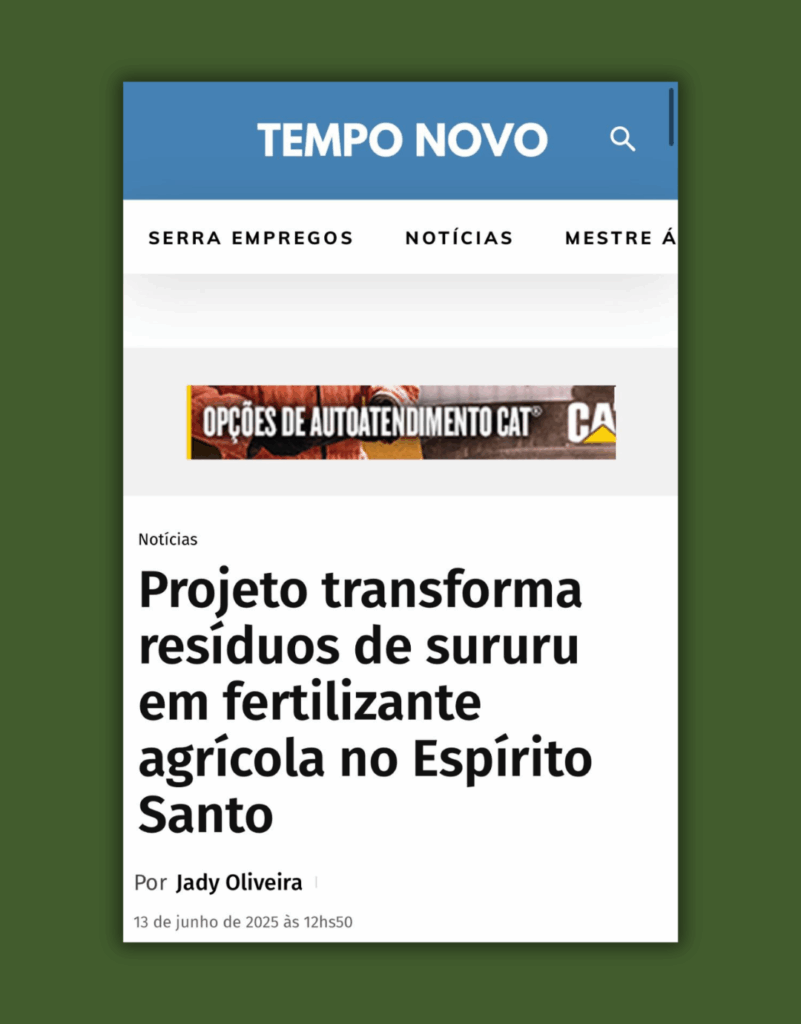Select the Mestre Á menu item

click(620, 238)
